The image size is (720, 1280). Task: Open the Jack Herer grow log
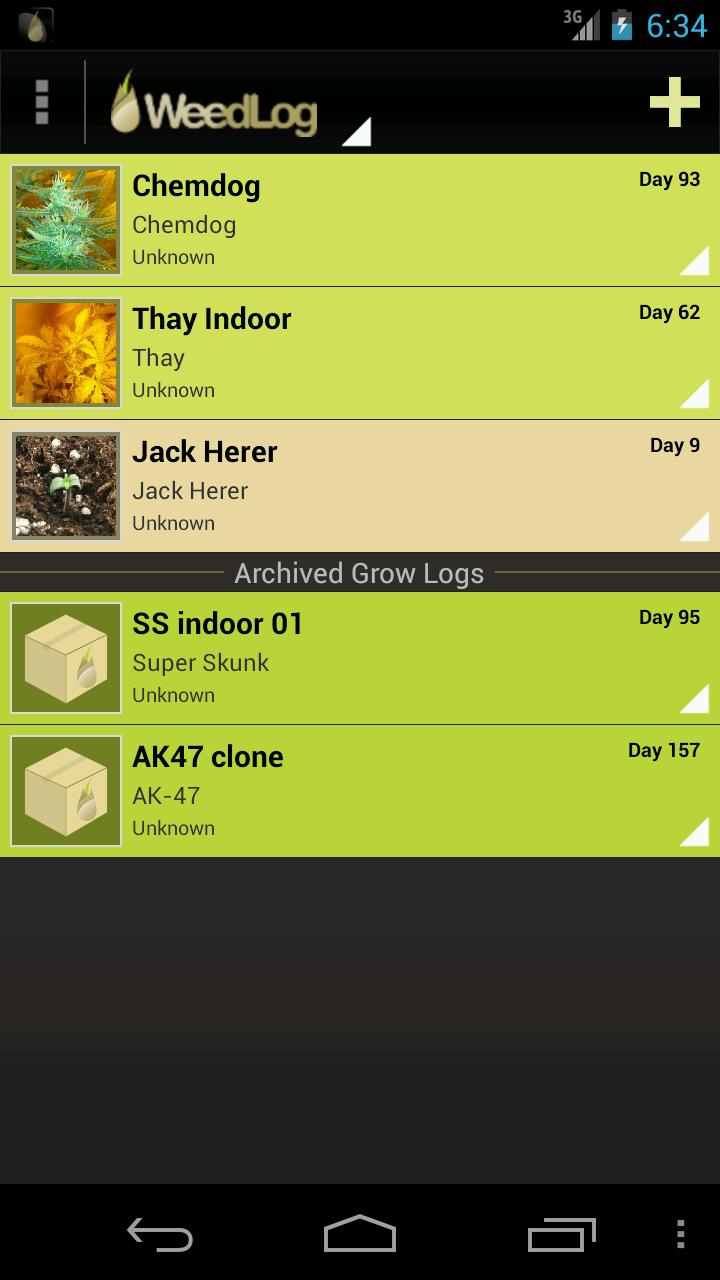[360, 485]
